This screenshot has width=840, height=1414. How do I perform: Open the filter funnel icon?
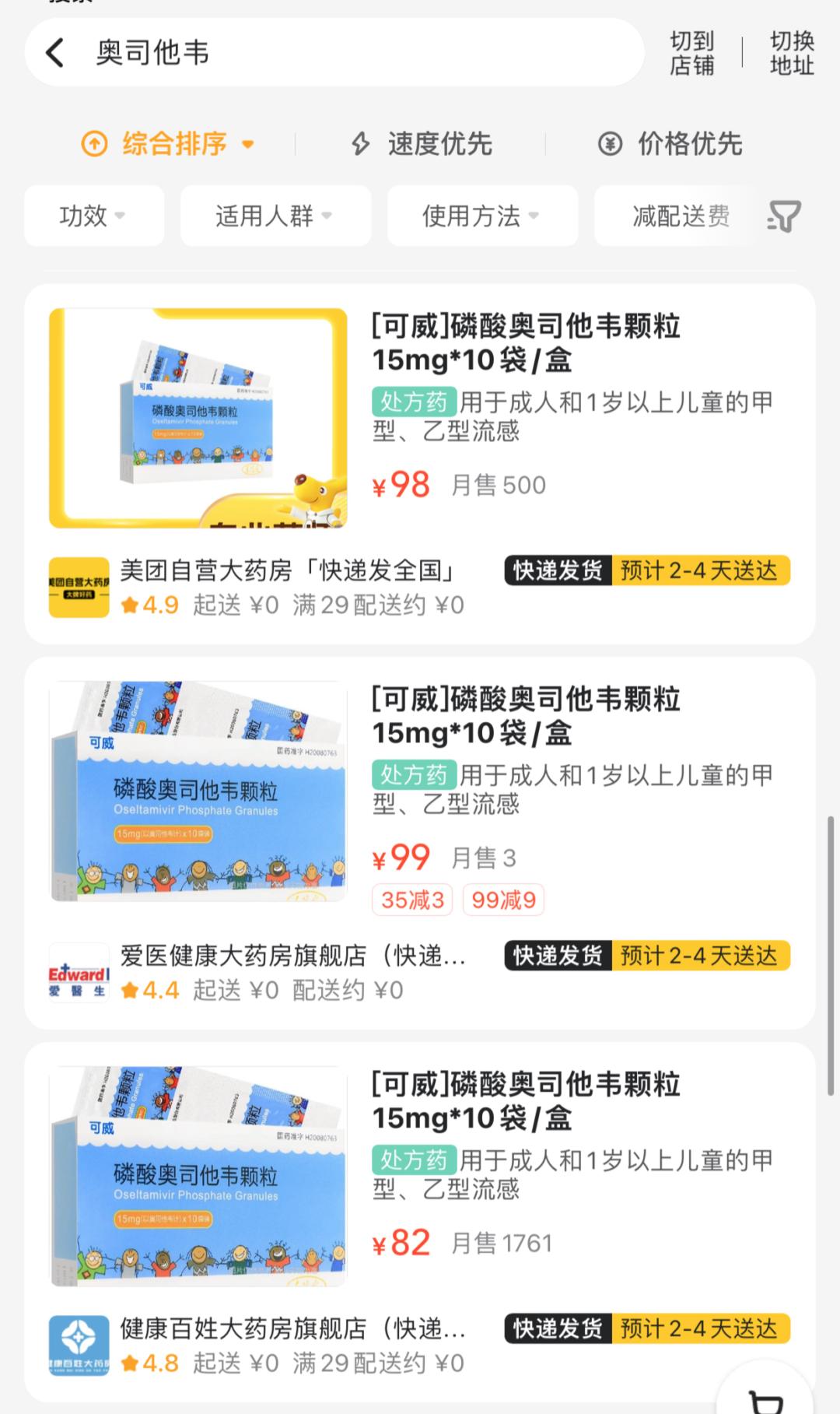point(784,216)
